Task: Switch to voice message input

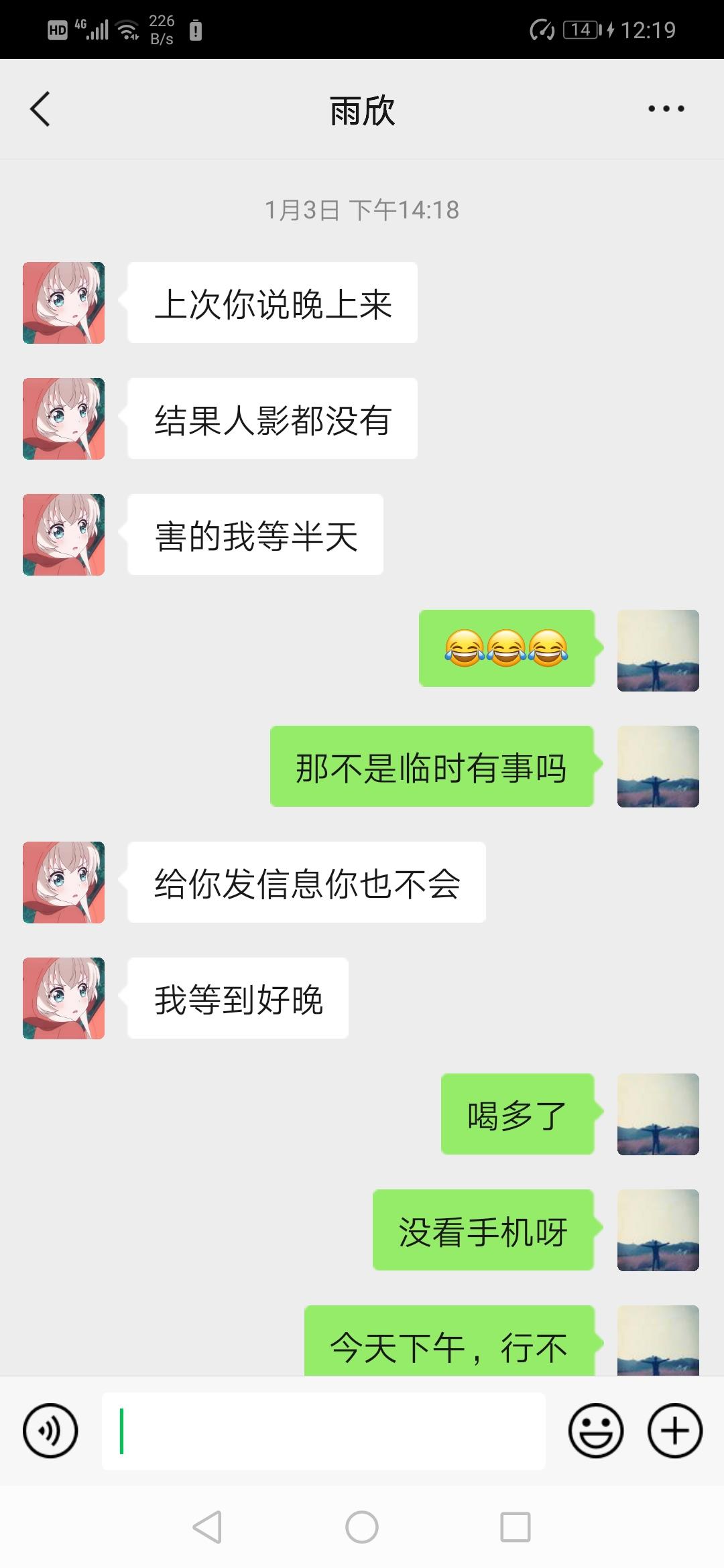Action: [x=50, y=1431]
